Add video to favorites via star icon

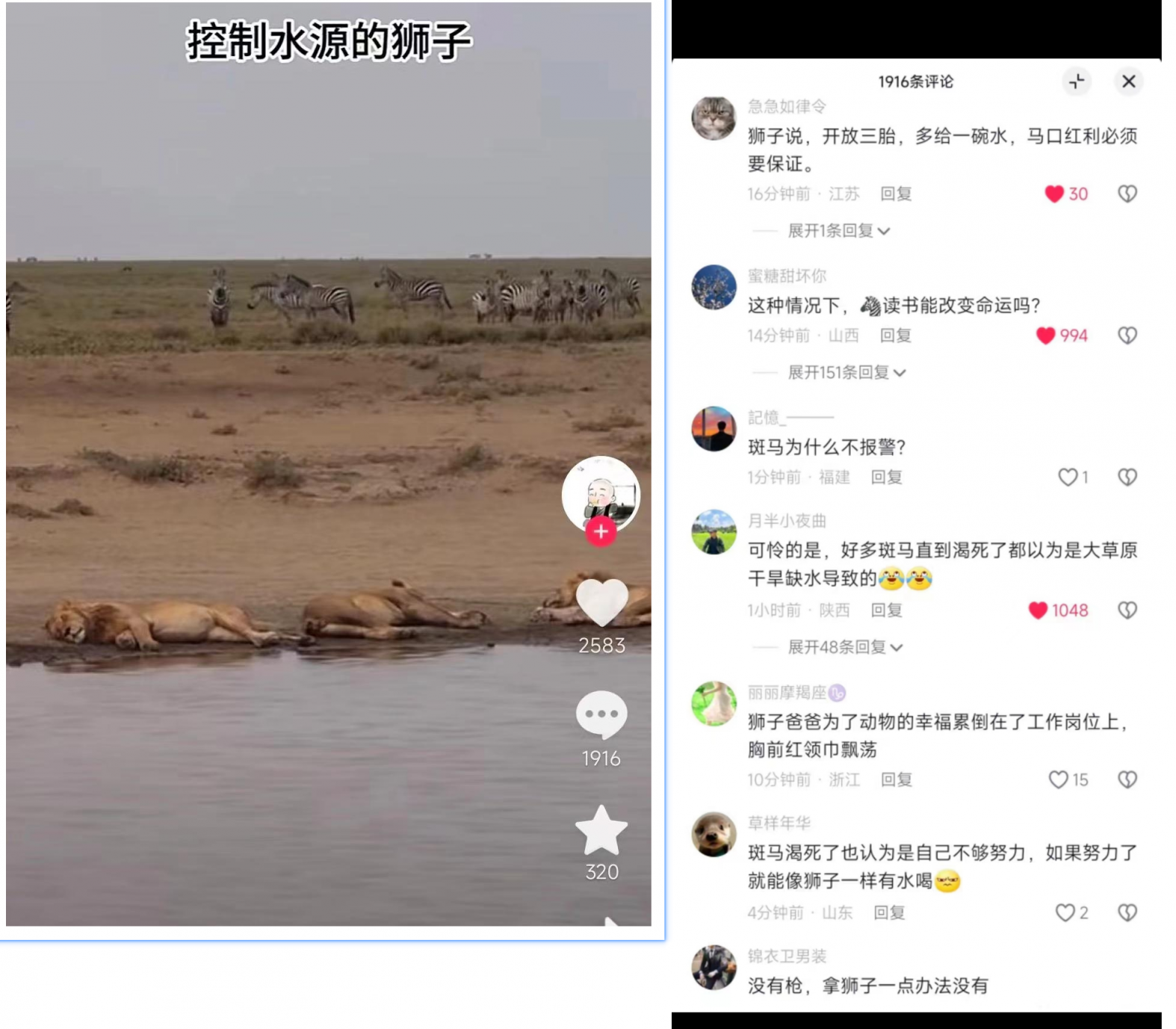pyautogui.click(x=601, y=831)
